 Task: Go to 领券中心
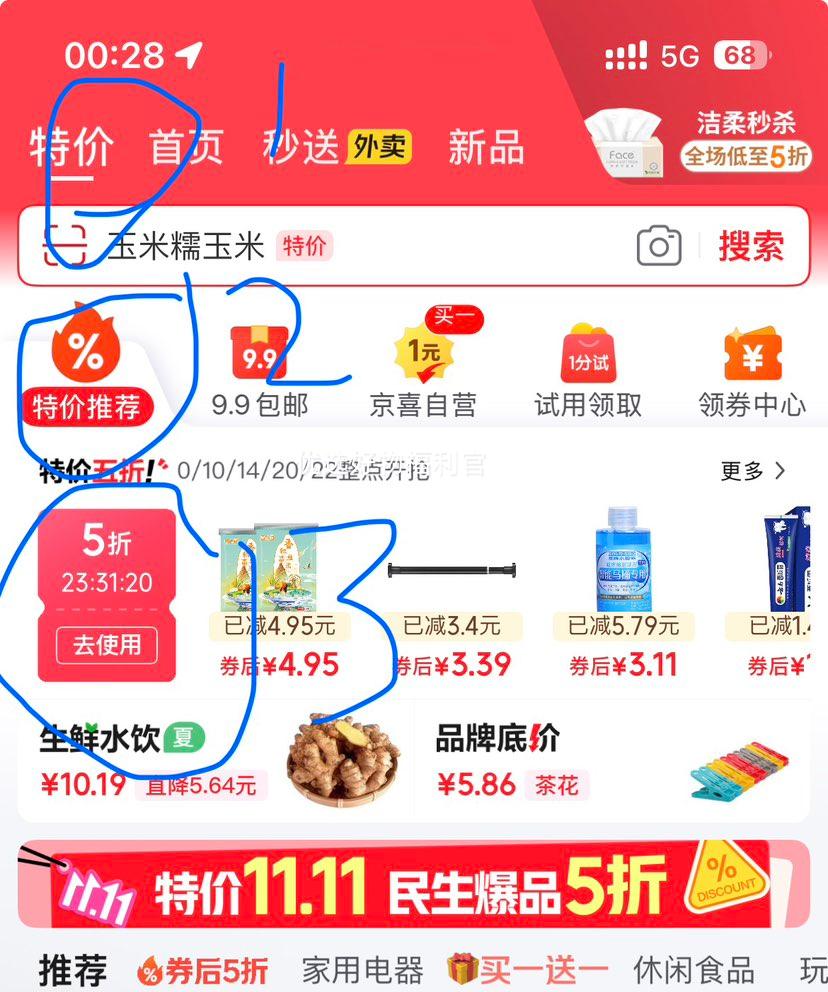click(751, 372)
